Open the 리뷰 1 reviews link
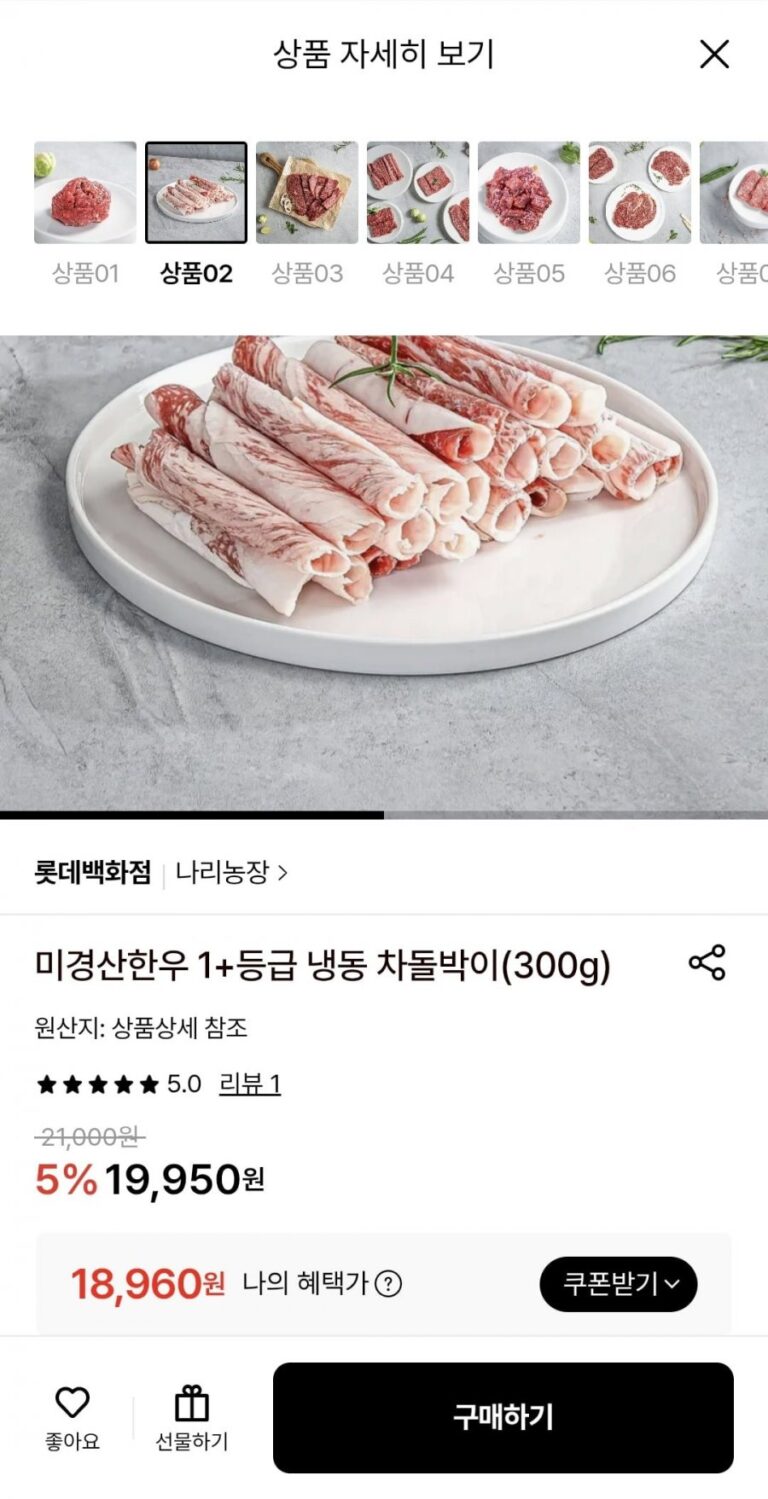 click(250, 1084)
